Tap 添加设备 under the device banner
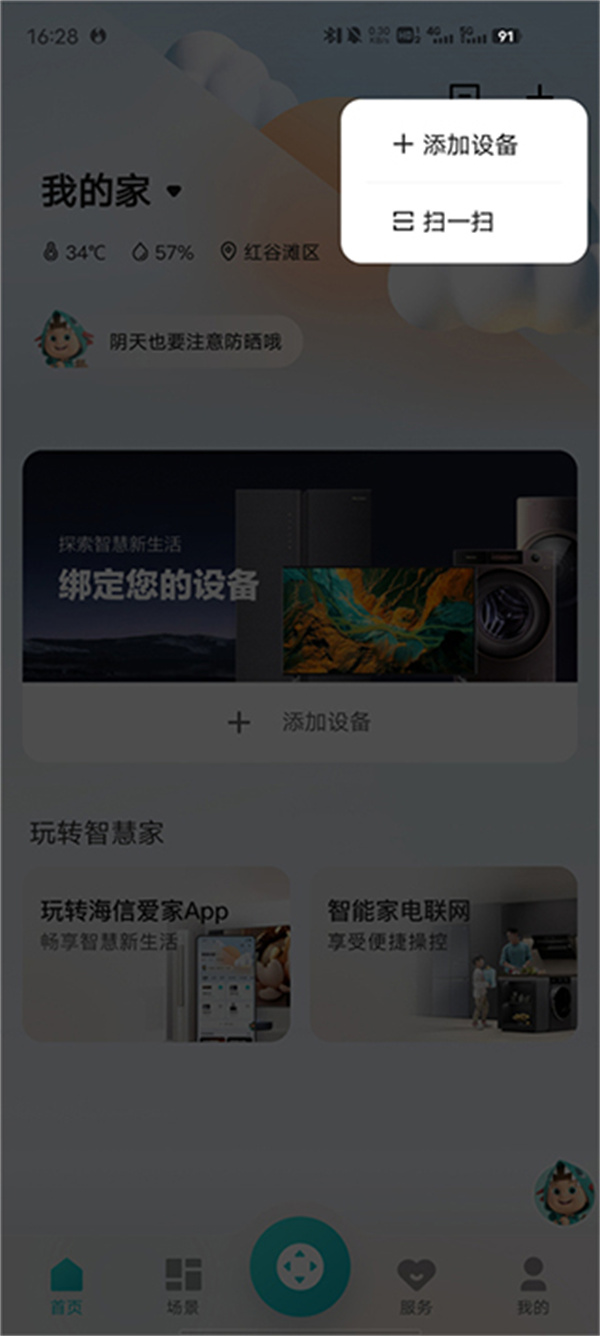Viewport: 600px width, 1336px height. [300, 722]
